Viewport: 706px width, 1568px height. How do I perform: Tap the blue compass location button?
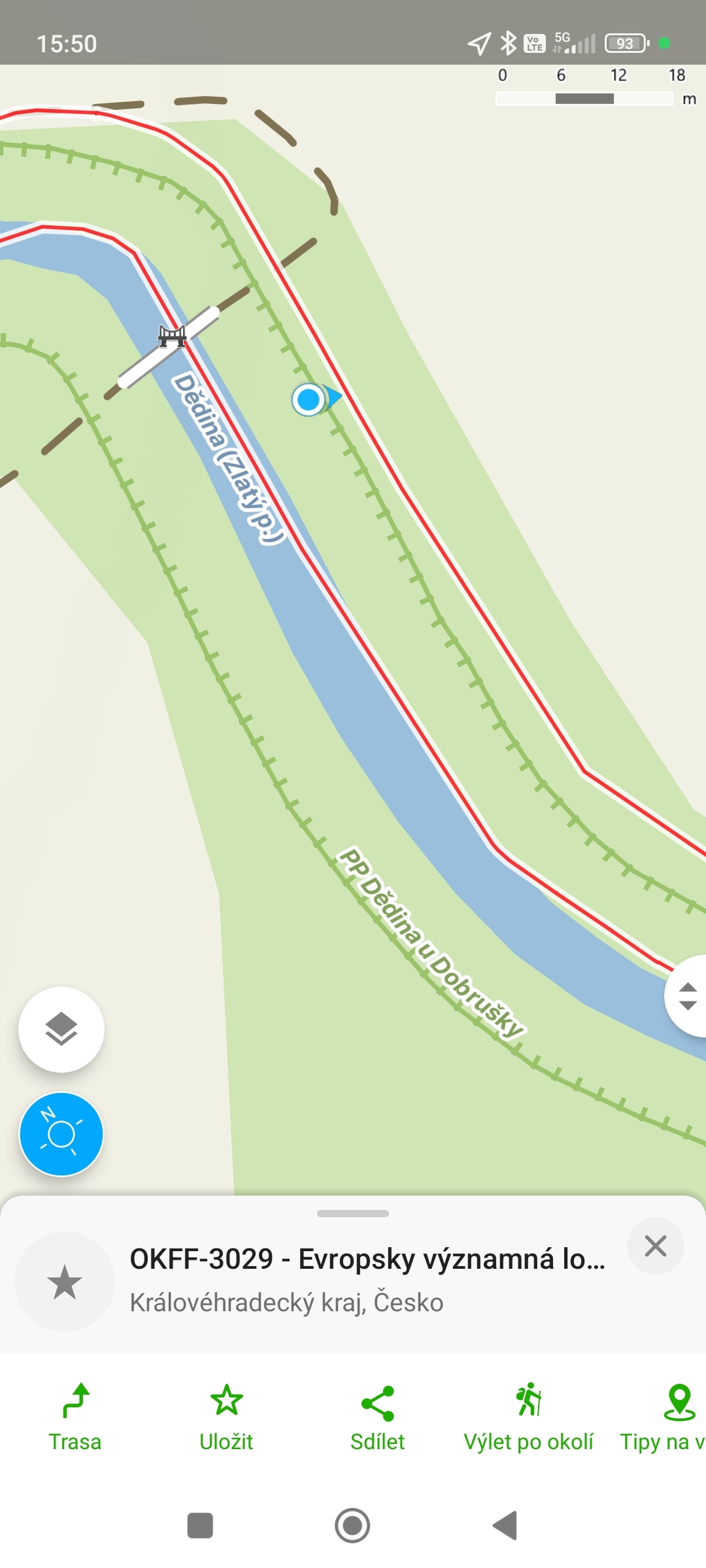tap(61, 1134)
